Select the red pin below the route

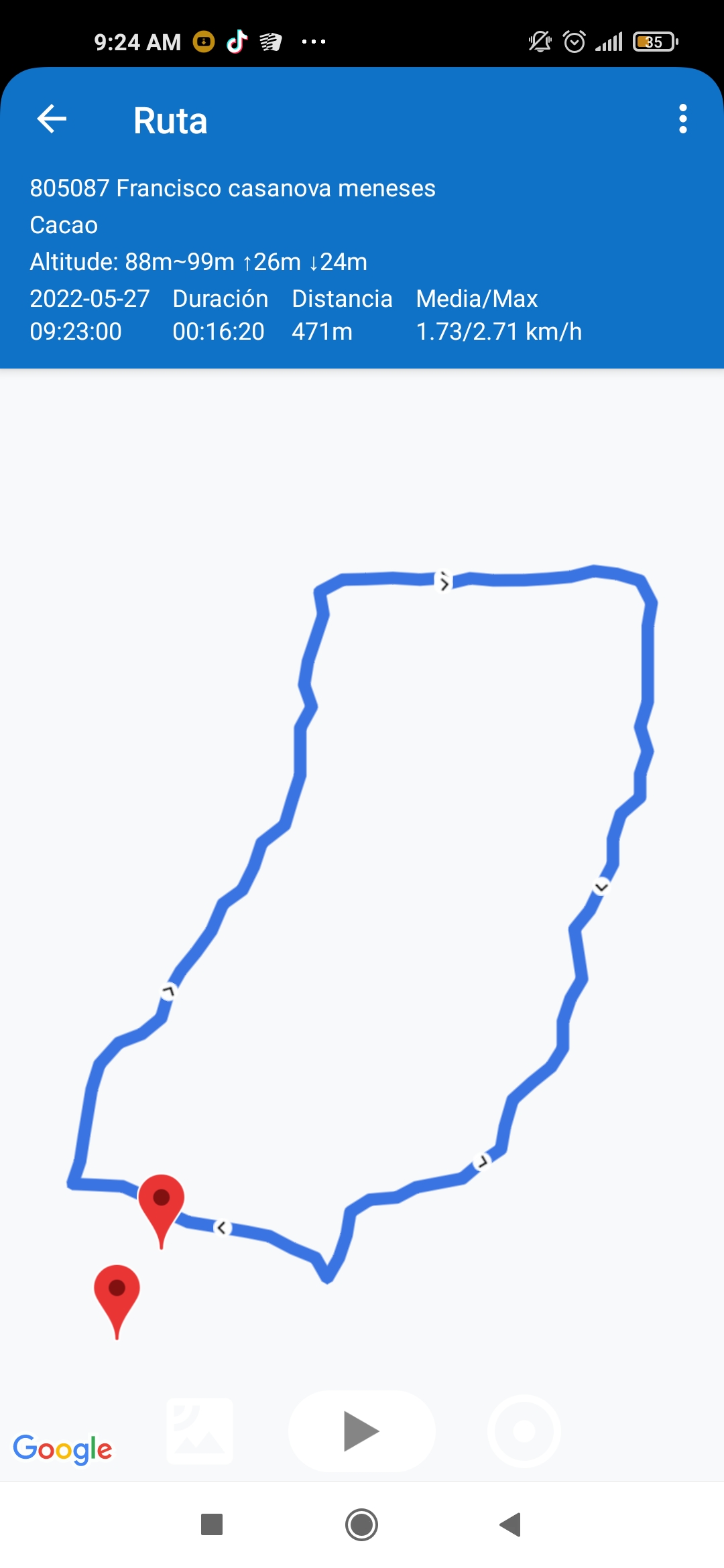(x=117, y=1293)
